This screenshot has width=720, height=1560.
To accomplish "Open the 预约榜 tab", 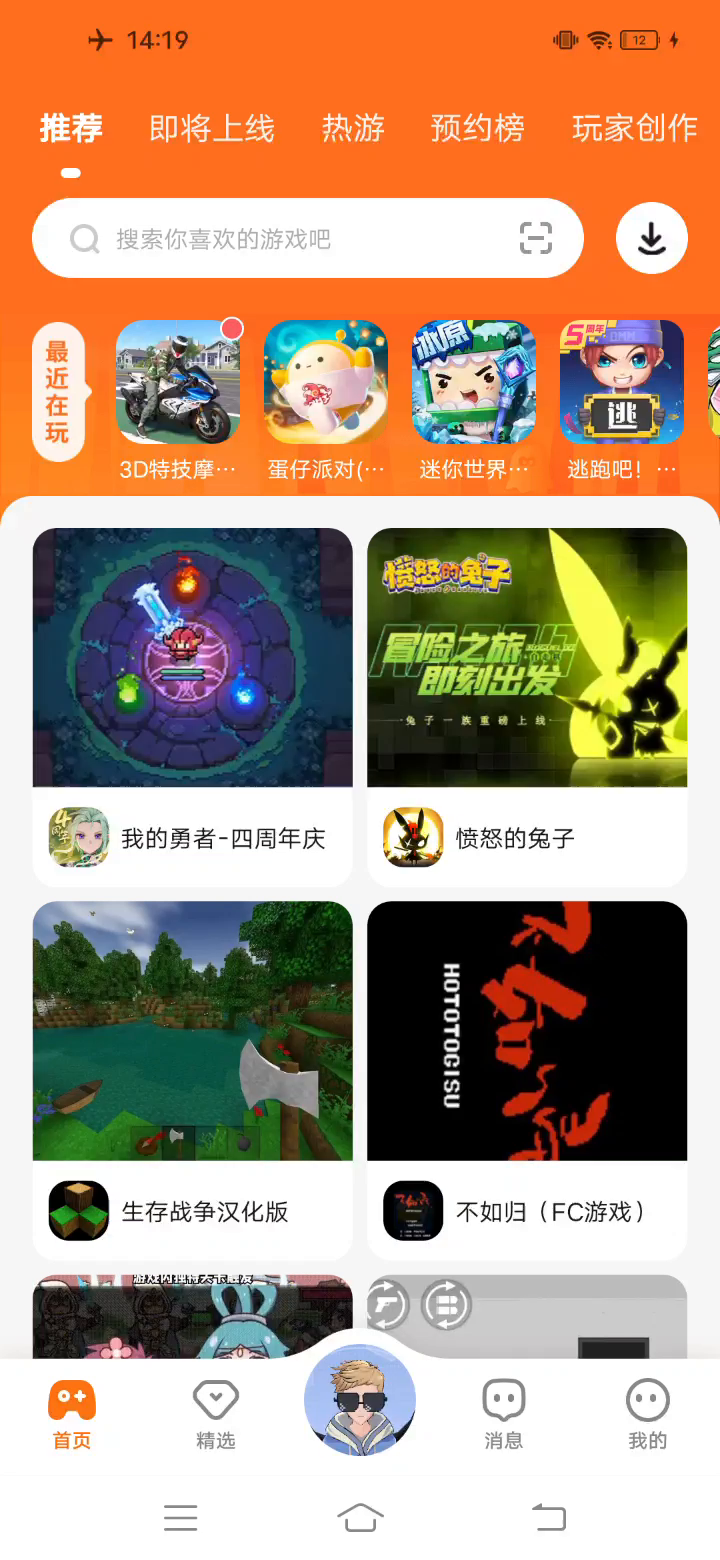I will click(x=477, y=128).
